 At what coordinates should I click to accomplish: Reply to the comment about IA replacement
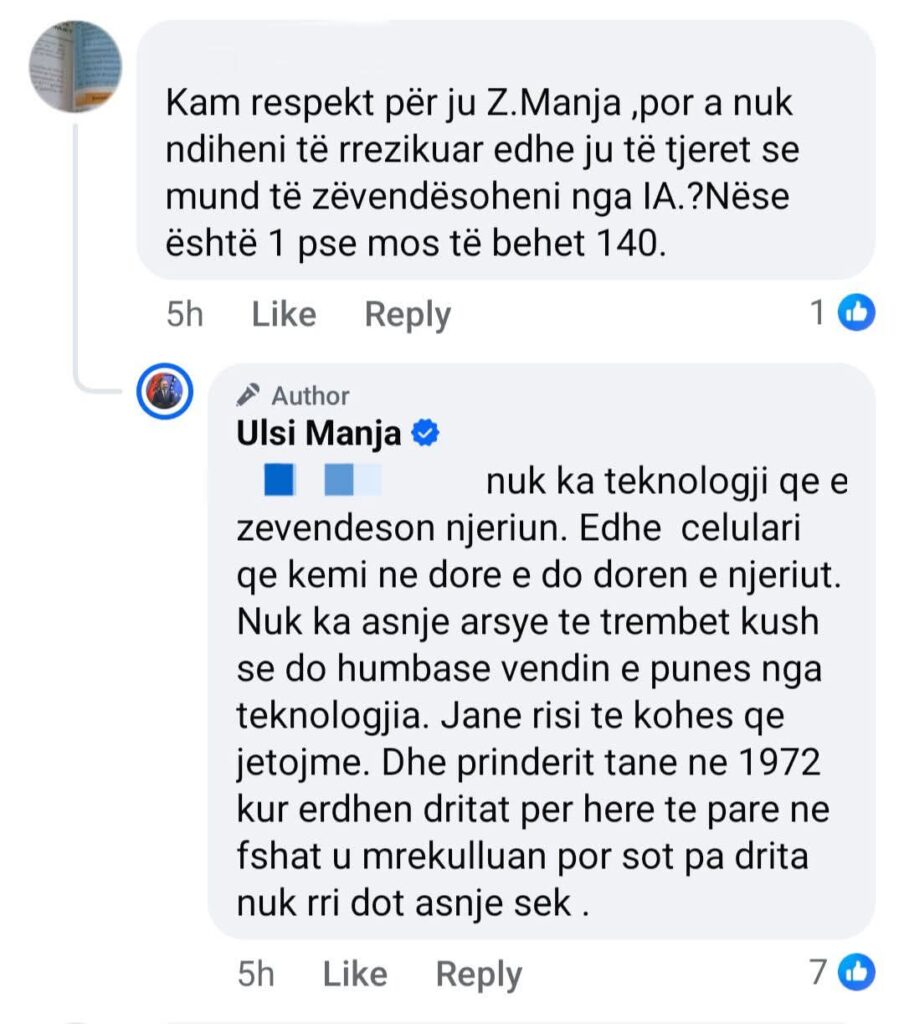[x=407, y=315]
